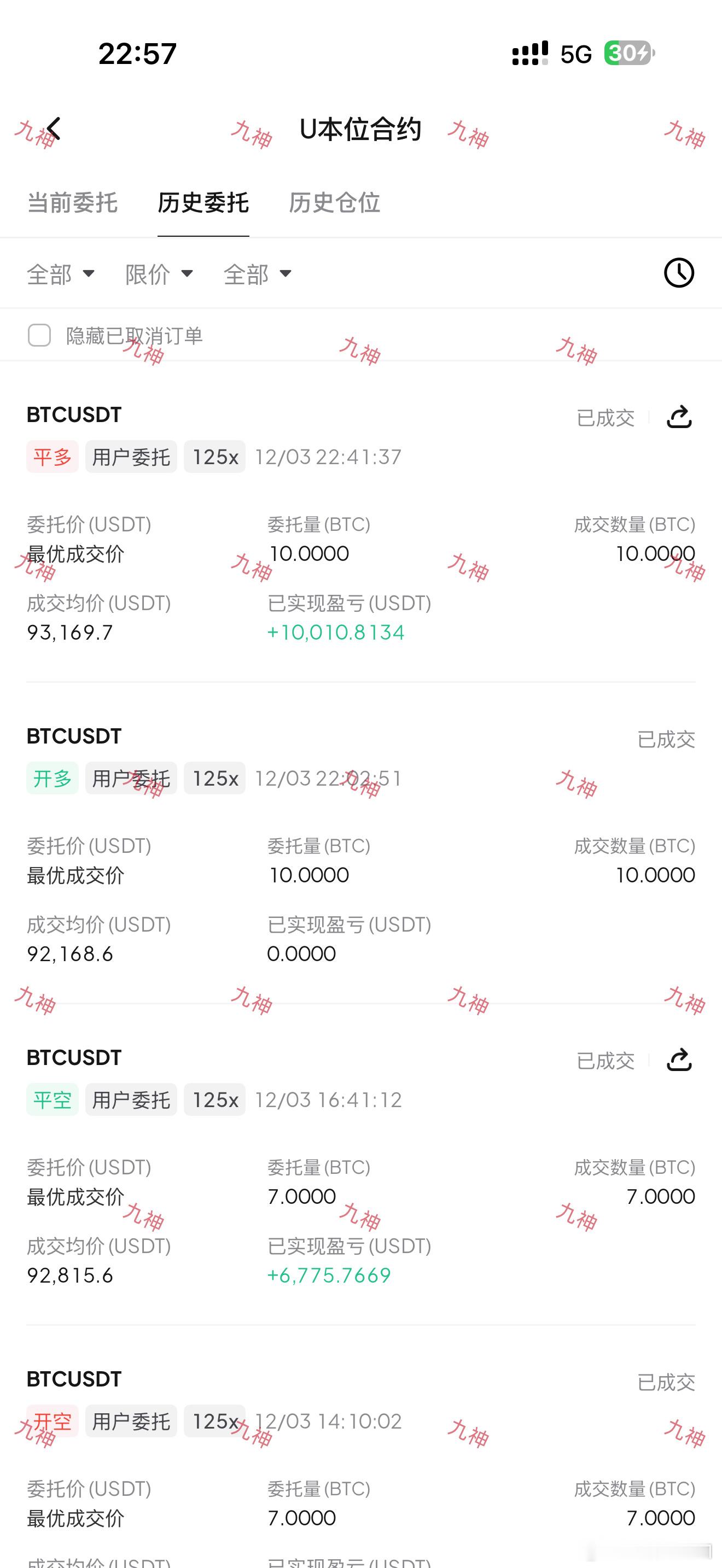Tap the BTCUSDT title of the first order
This screenshot has width=722, height=1568.
click(74, 414)
